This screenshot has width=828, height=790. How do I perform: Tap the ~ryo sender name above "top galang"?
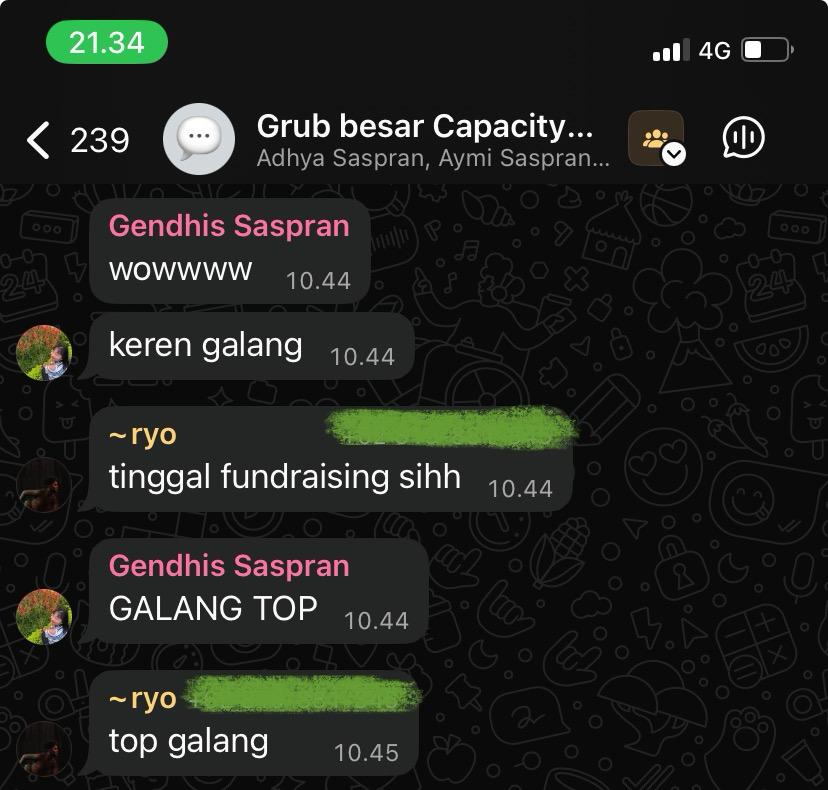[x=143, y=698]
